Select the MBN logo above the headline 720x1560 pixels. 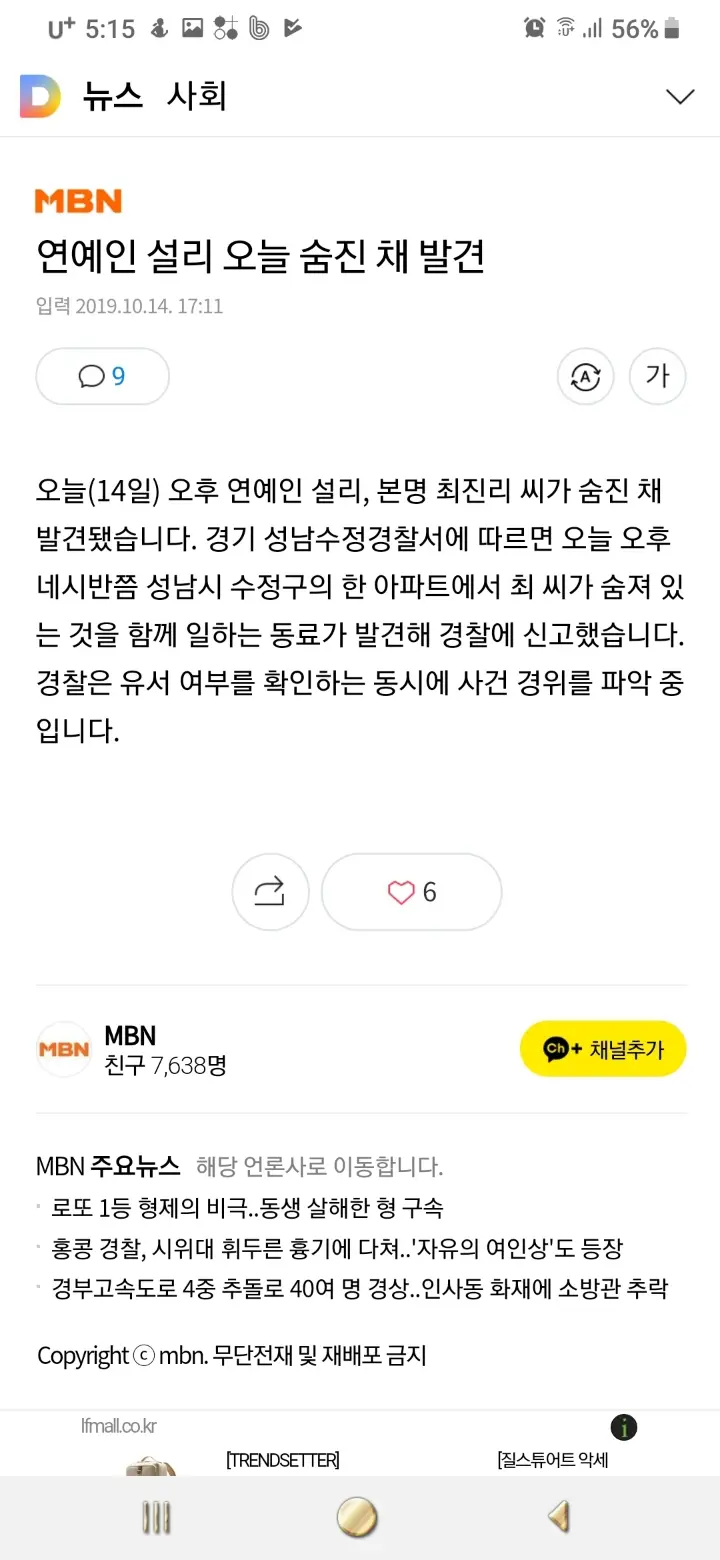pos(77,200)
